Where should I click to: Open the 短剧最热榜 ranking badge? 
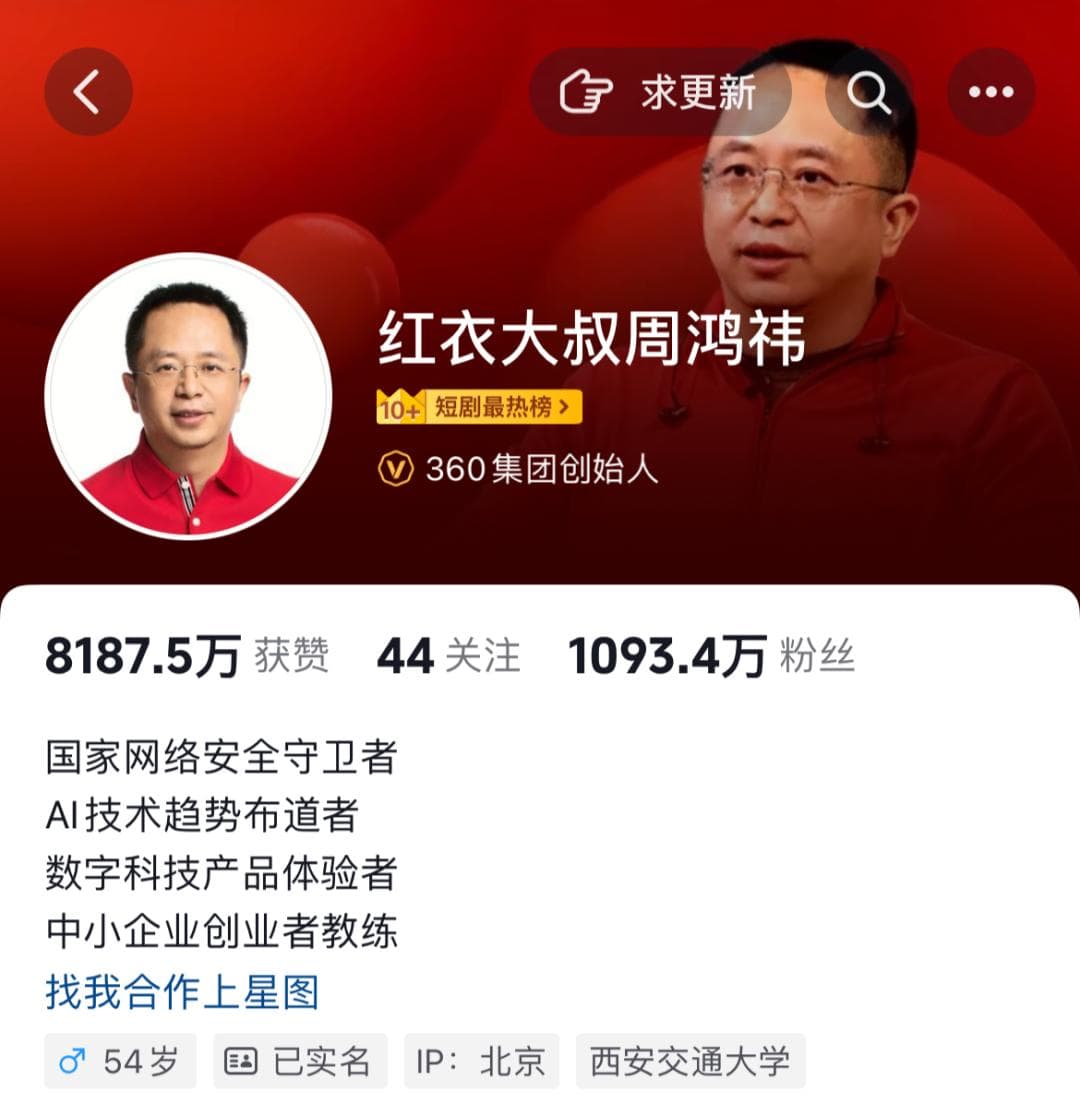point(479,407)
